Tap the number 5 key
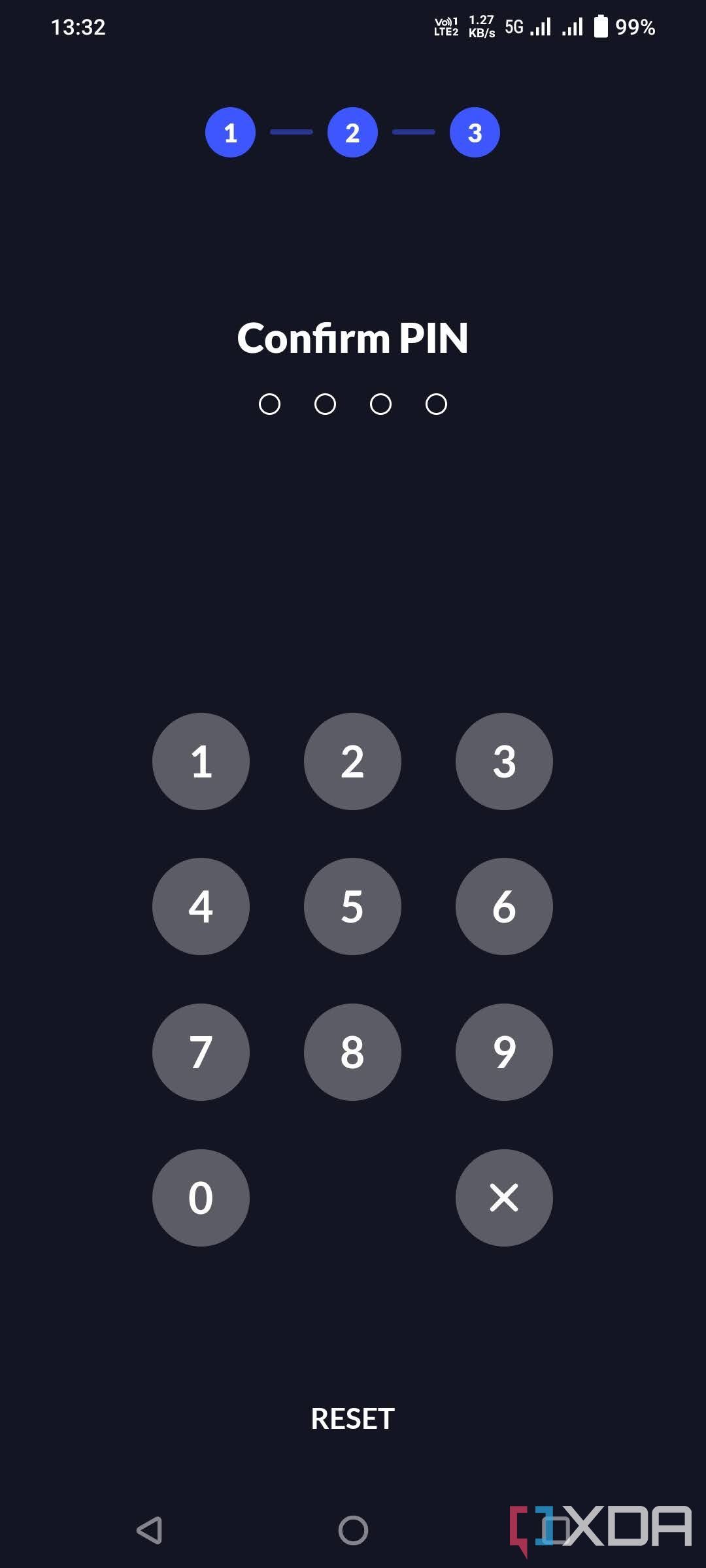 352,907
